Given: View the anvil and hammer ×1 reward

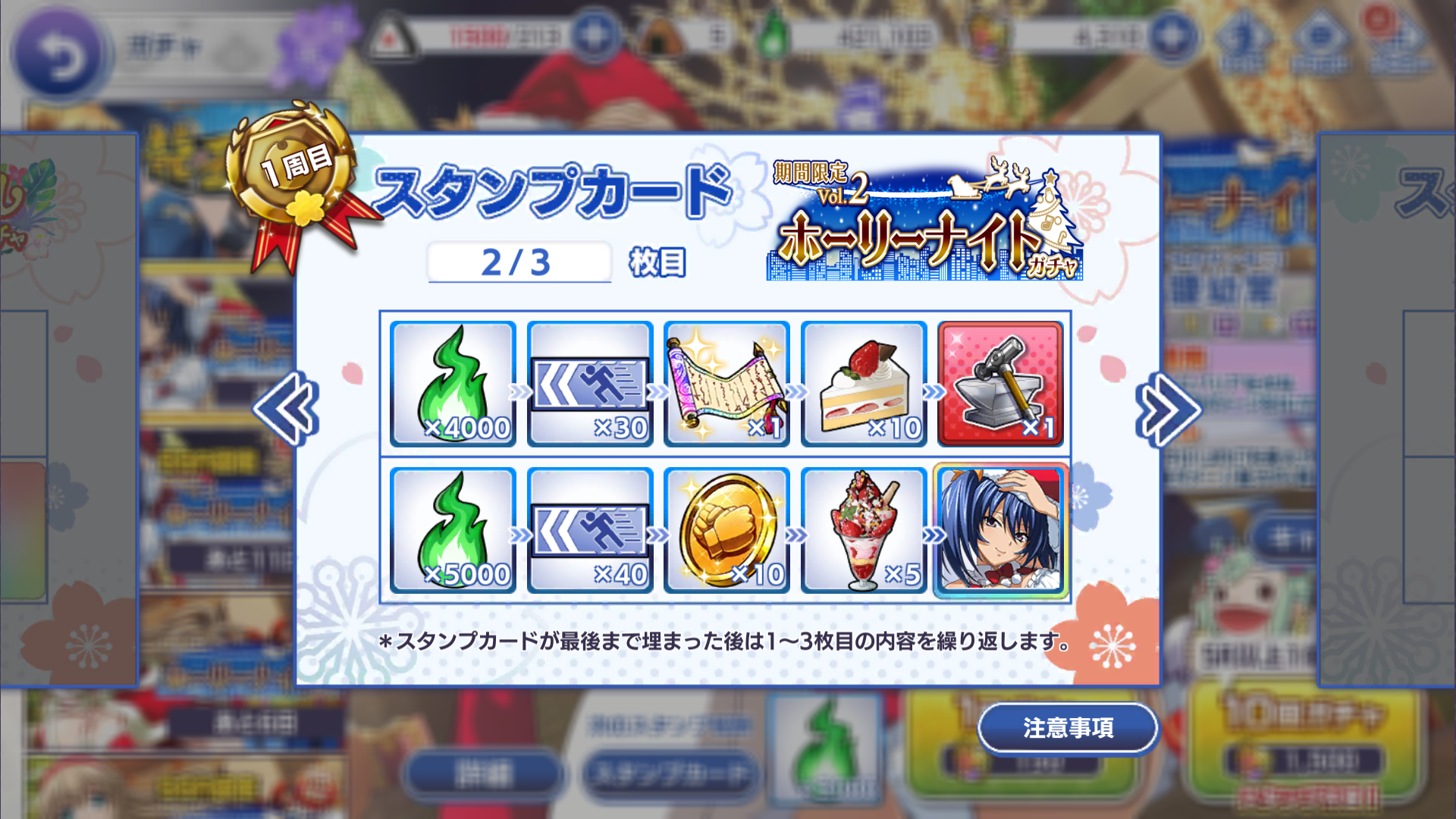Looking at the screenshot, I should tap(1000, 384).
